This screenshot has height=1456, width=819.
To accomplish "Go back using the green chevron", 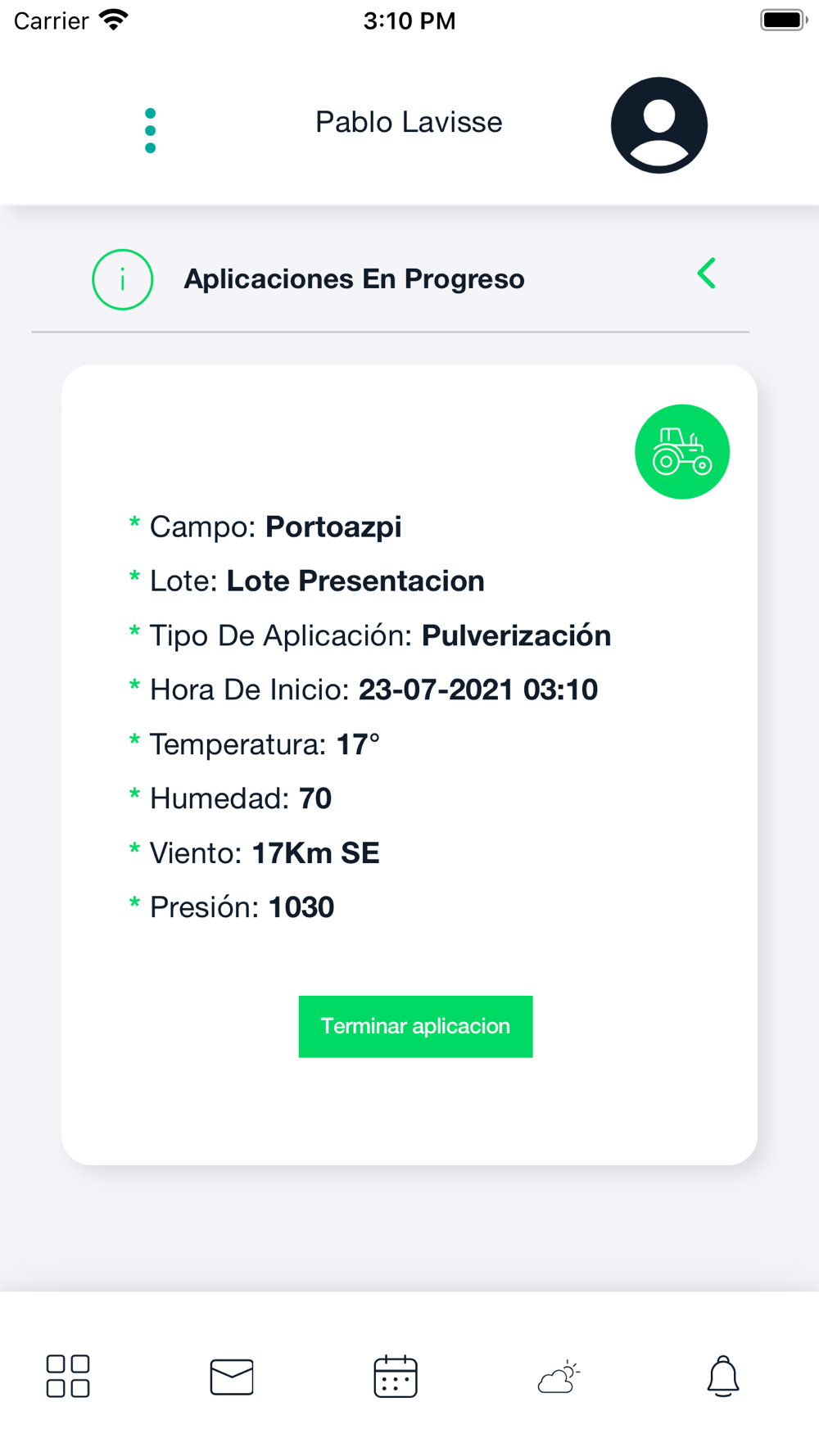I will click(x=707, y=274).
